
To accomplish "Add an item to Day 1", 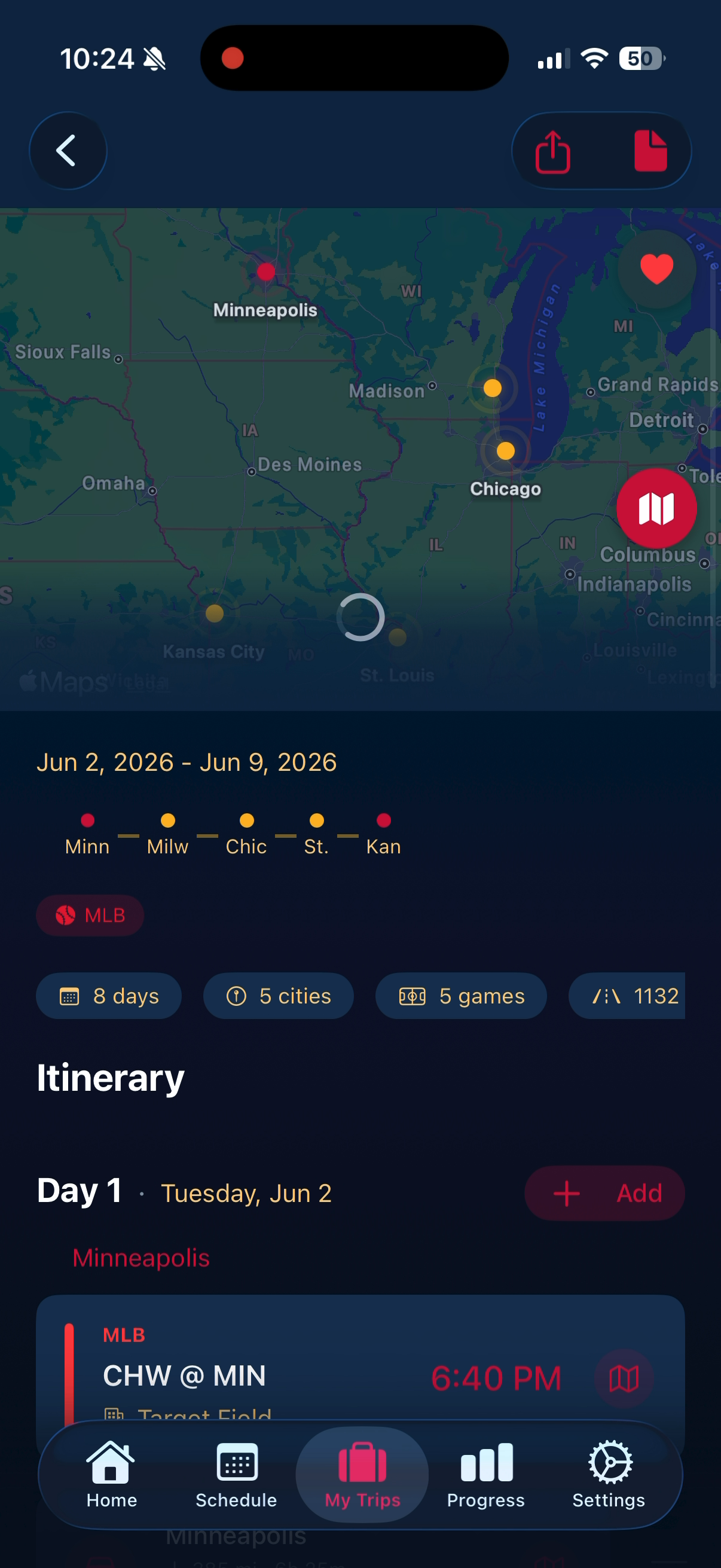I will pos(604,1192).
